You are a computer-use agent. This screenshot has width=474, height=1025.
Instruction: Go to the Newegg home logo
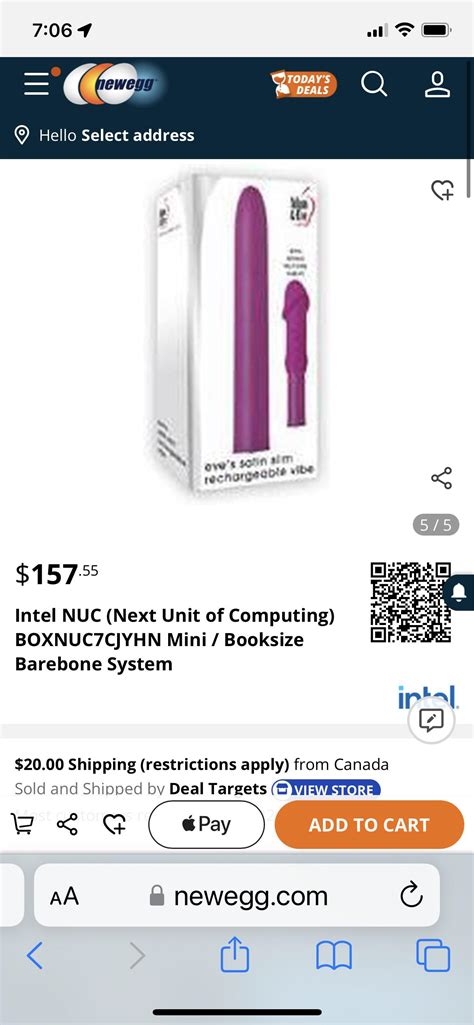point(114,85)
